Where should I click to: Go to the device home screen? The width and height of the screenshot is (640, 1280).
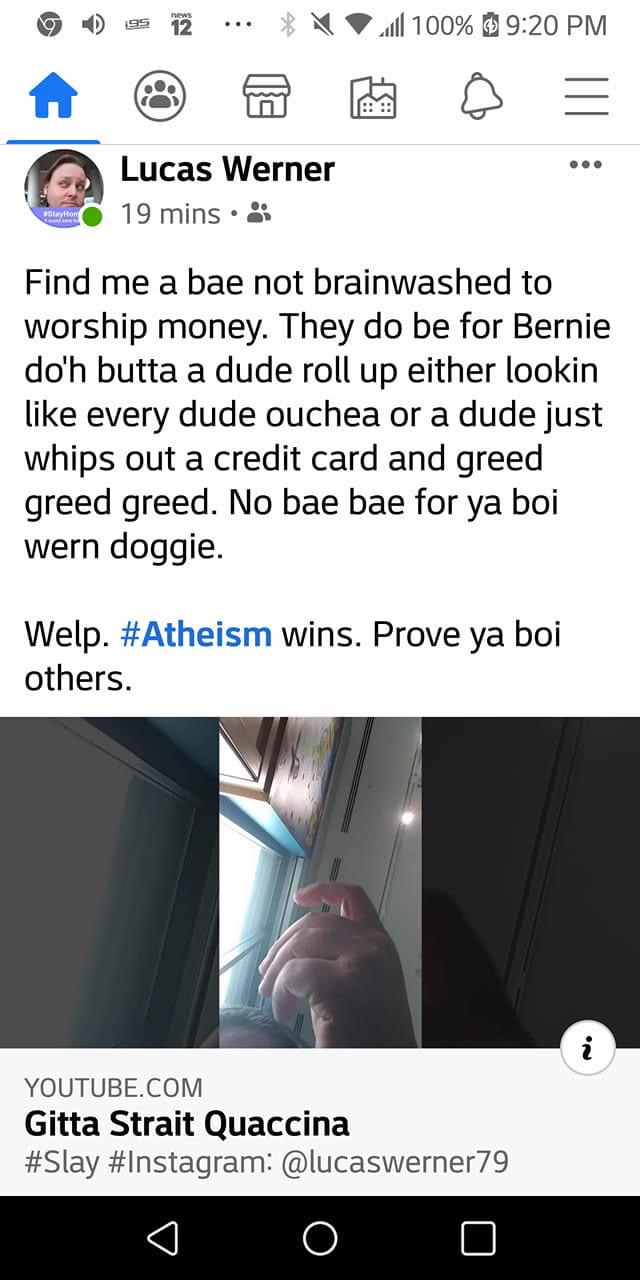(320, 1238)
